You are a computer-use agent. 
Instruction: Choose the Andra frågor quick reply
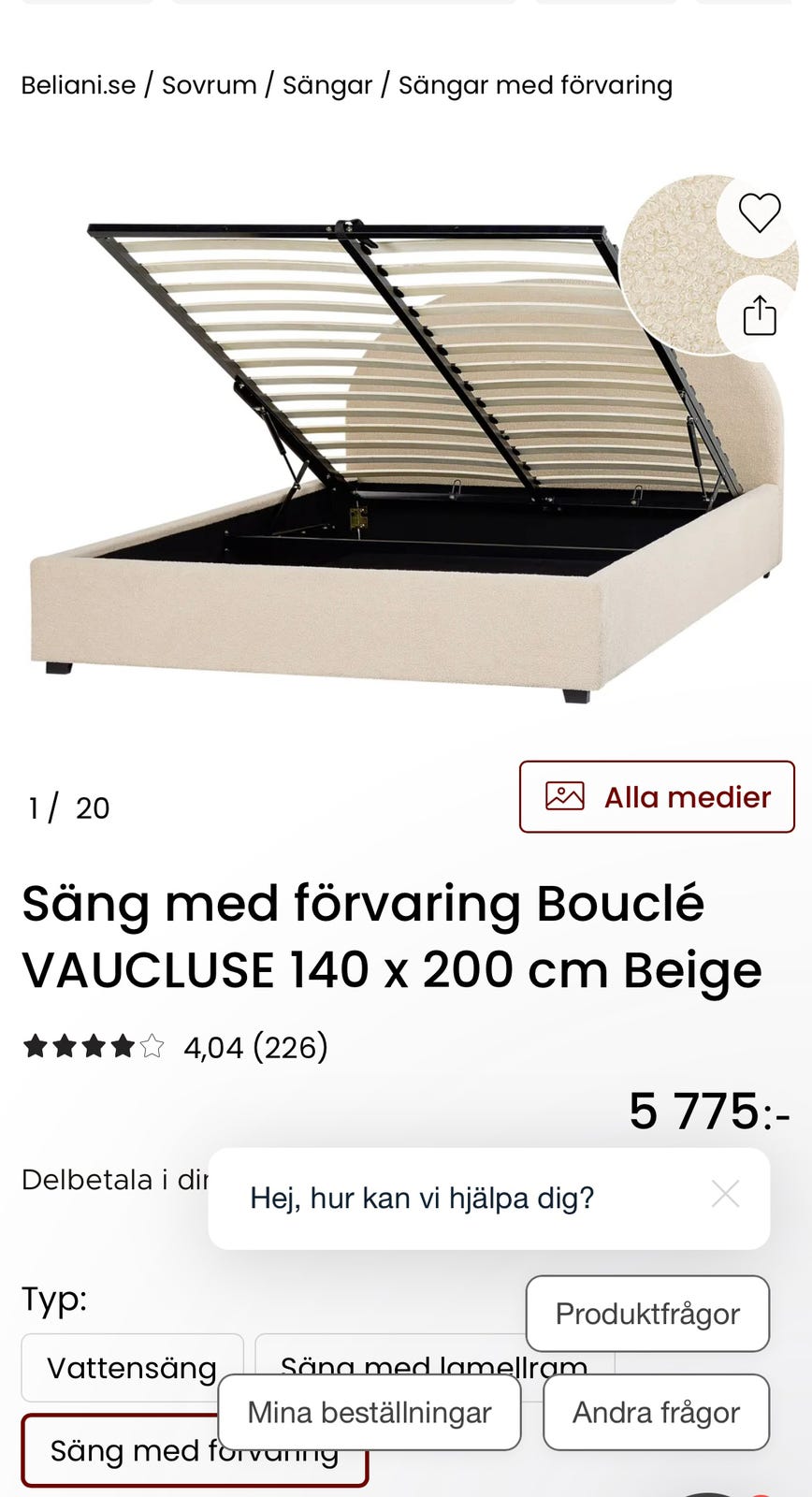pos(656,1412)
